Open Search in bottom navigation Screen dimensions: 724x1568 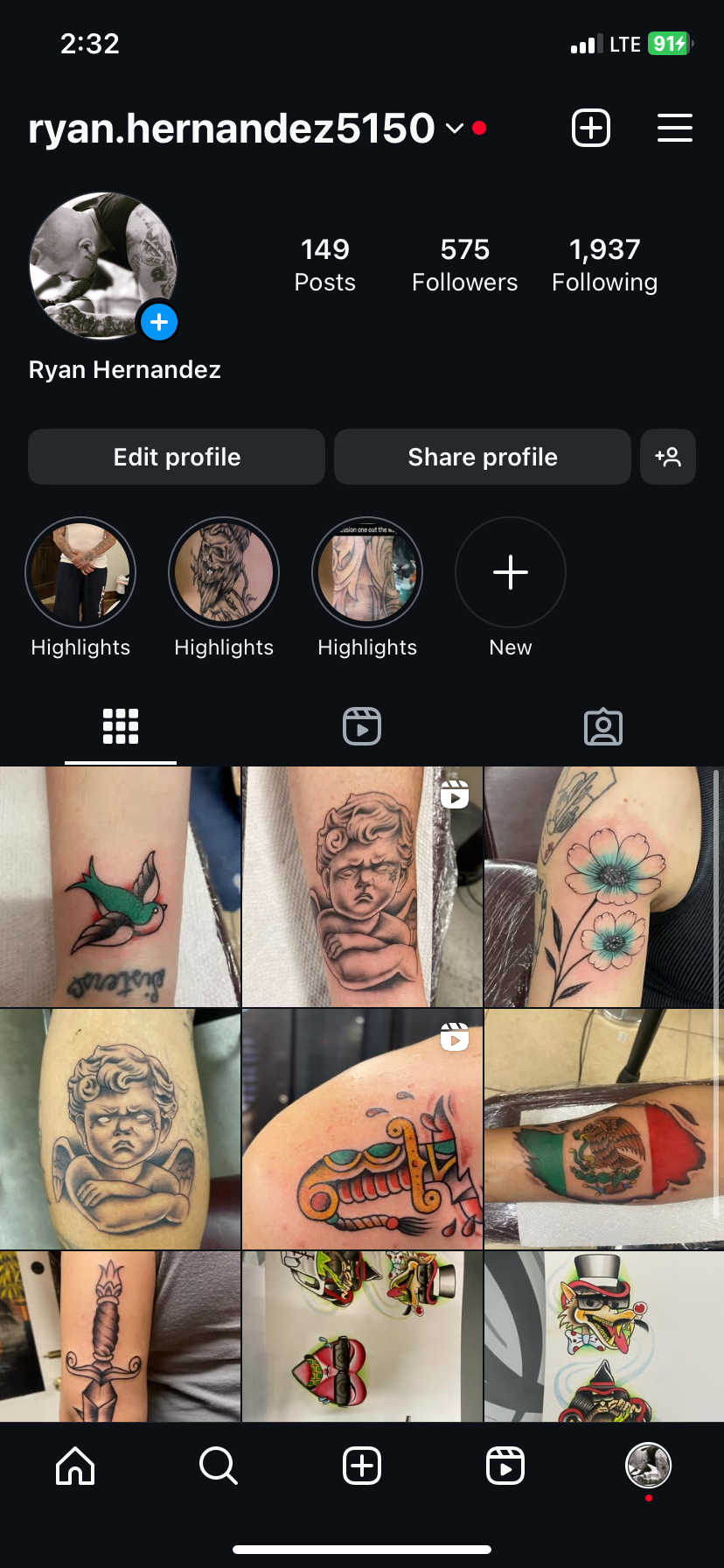click(x=219, y=1466)
